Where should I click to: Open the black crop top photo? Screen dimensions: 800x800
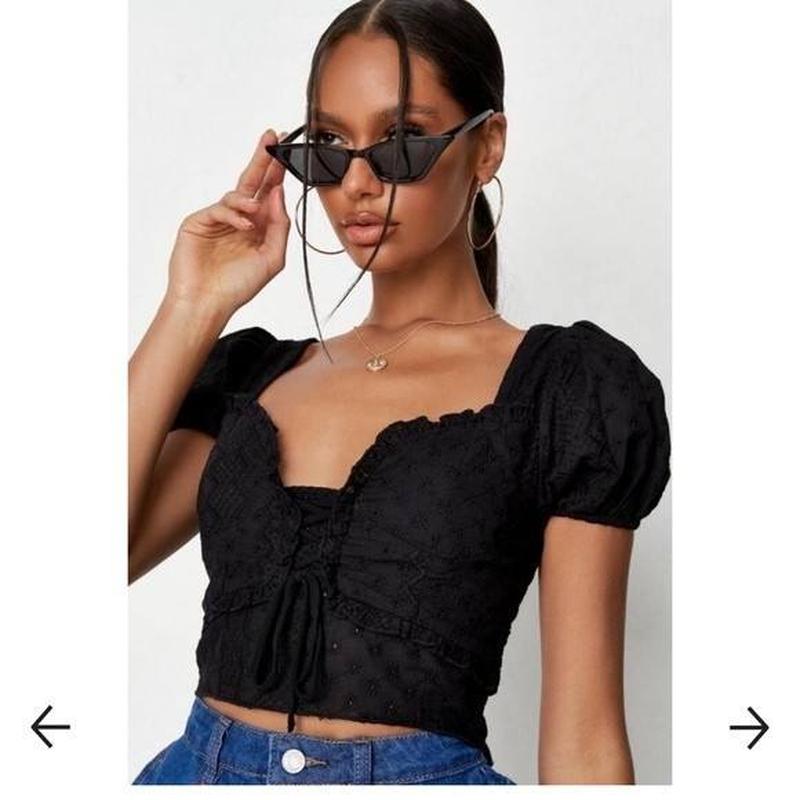[400, 400]
